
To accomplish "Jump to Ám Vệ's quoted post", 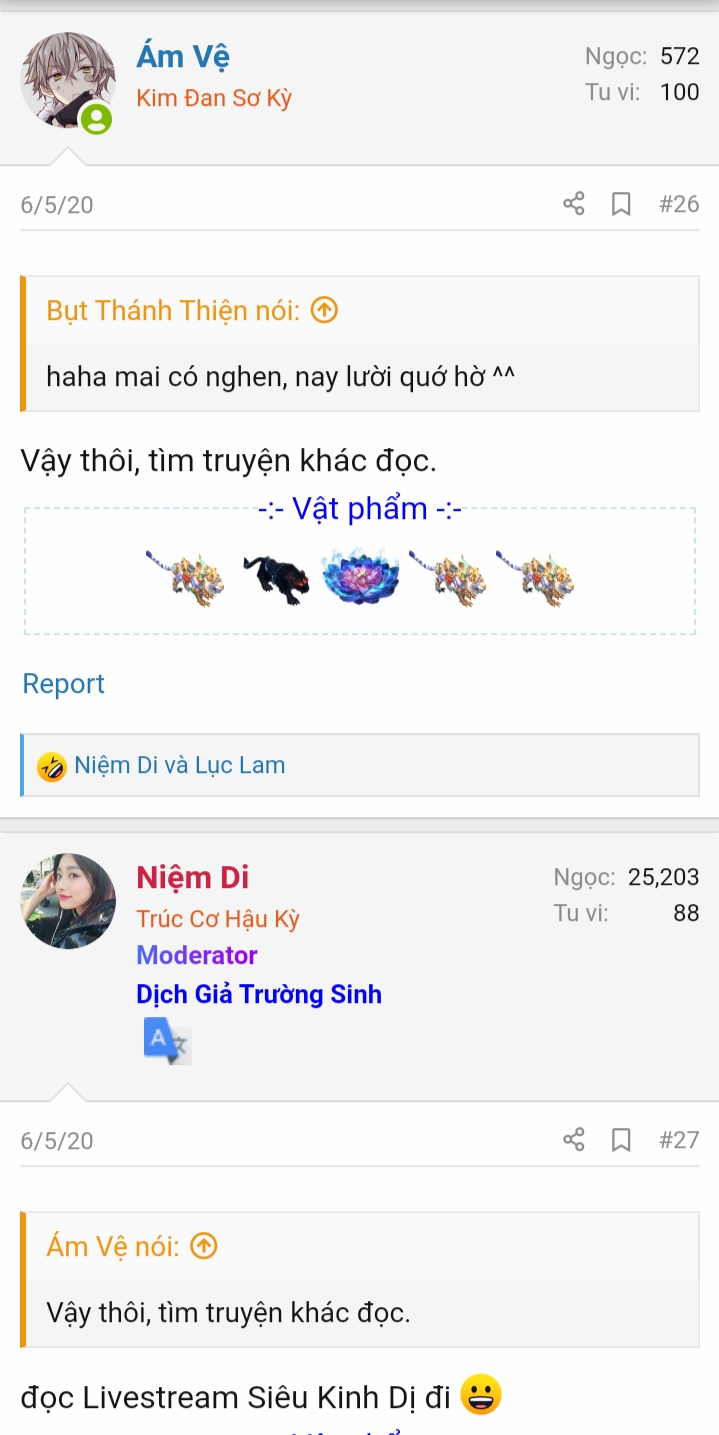I will [x=204, y=1247].
